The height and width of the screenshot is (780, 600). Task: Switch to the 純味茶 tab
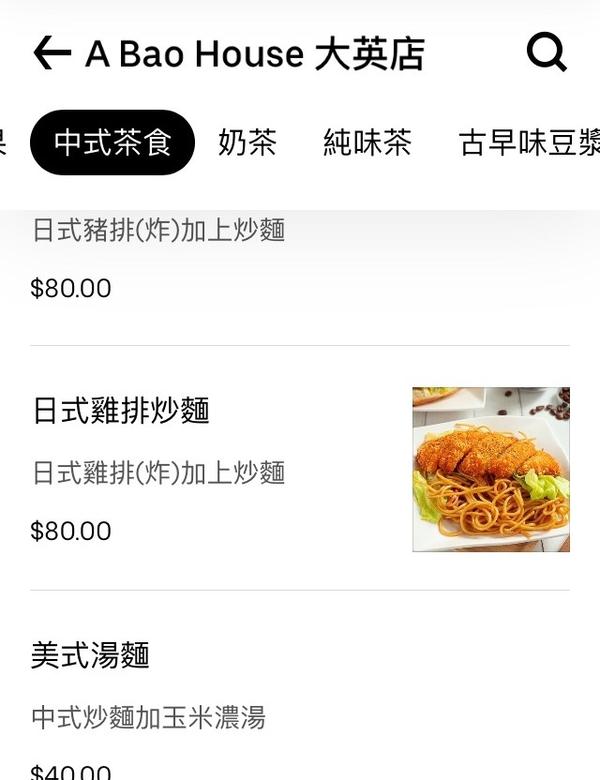pyautogui.click(x=367, y=143)
